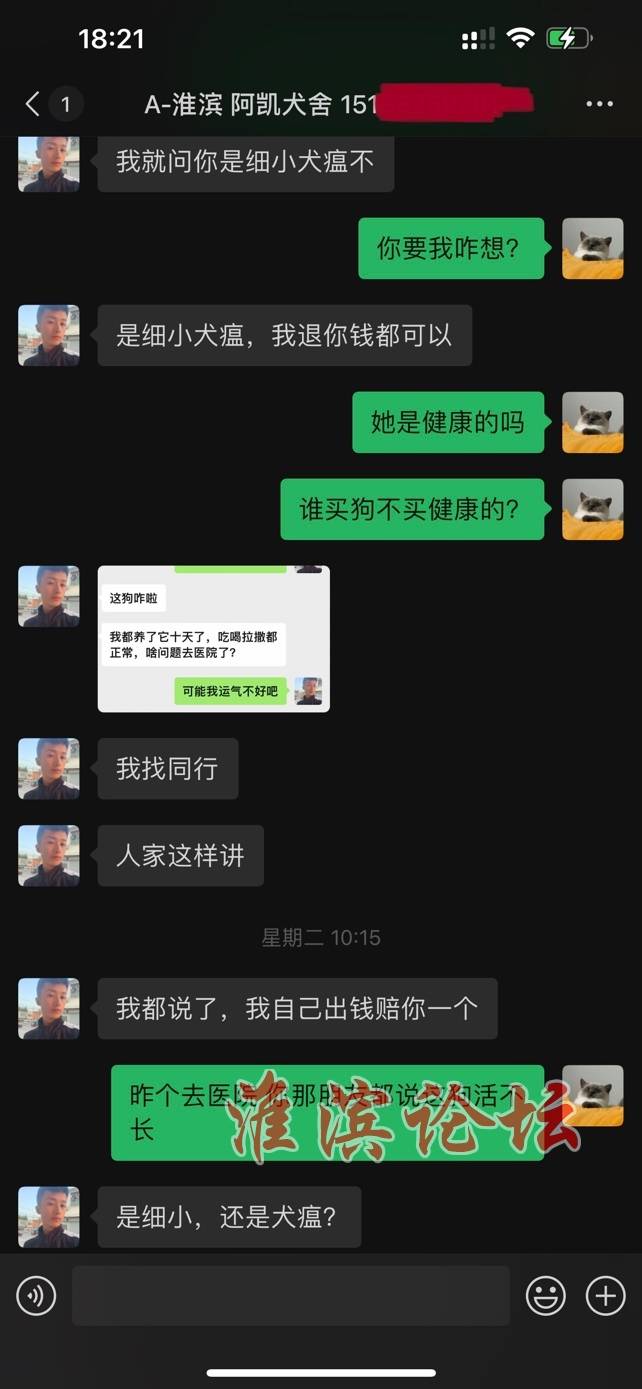Focus the message text field
The width and height of the screenshot is (642, 1389).
[290, 1296]
